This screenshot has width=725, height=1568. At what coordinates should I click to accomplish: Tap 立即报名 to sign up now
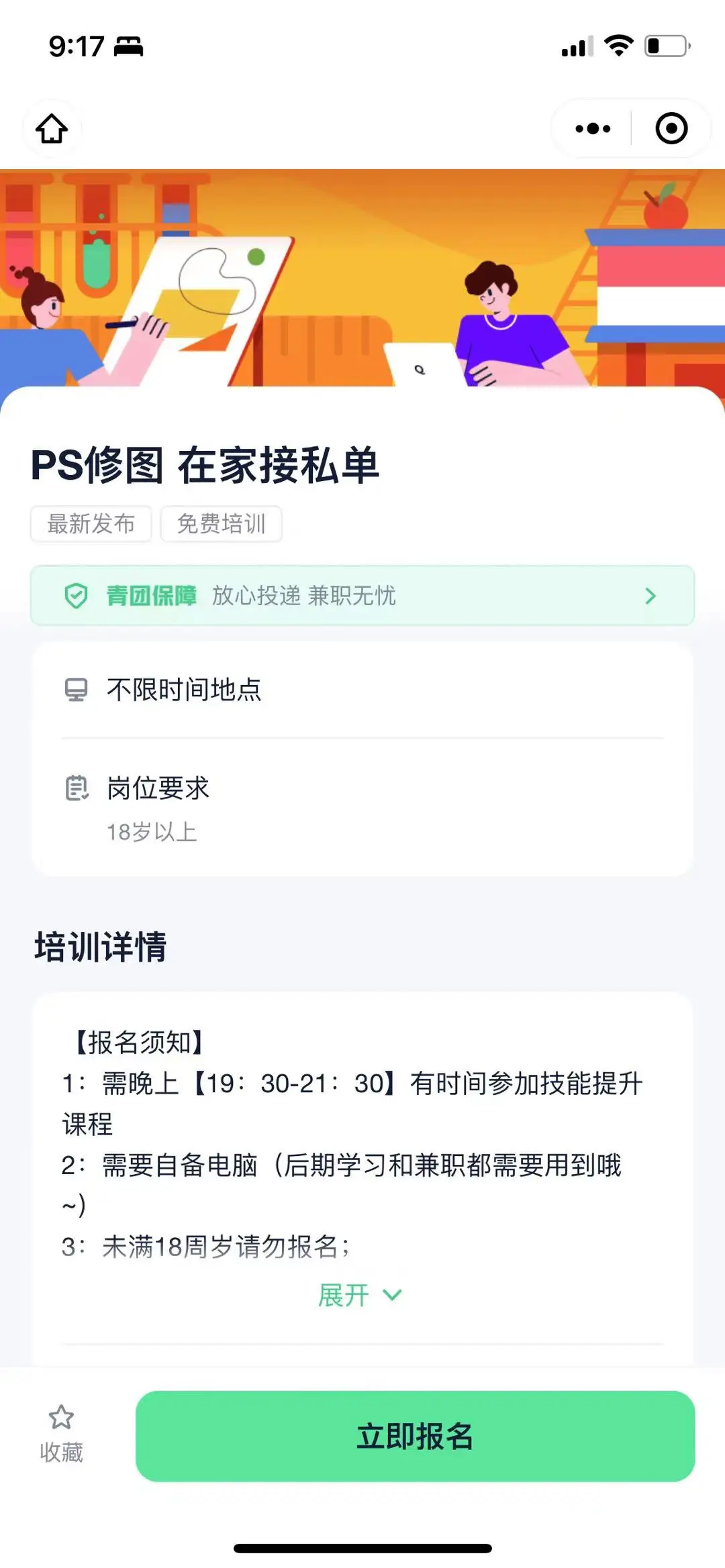pyautogui.click(x=415, y=1436)
